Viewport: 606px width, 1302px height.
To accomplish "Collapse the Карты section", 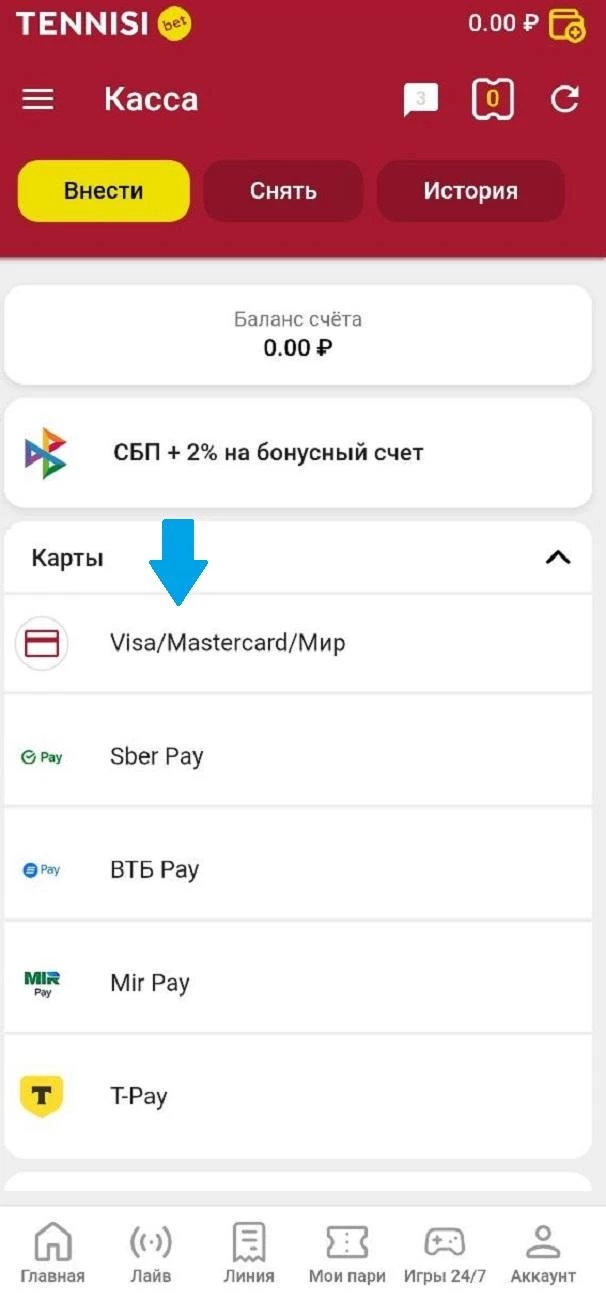I will [557, 558].
